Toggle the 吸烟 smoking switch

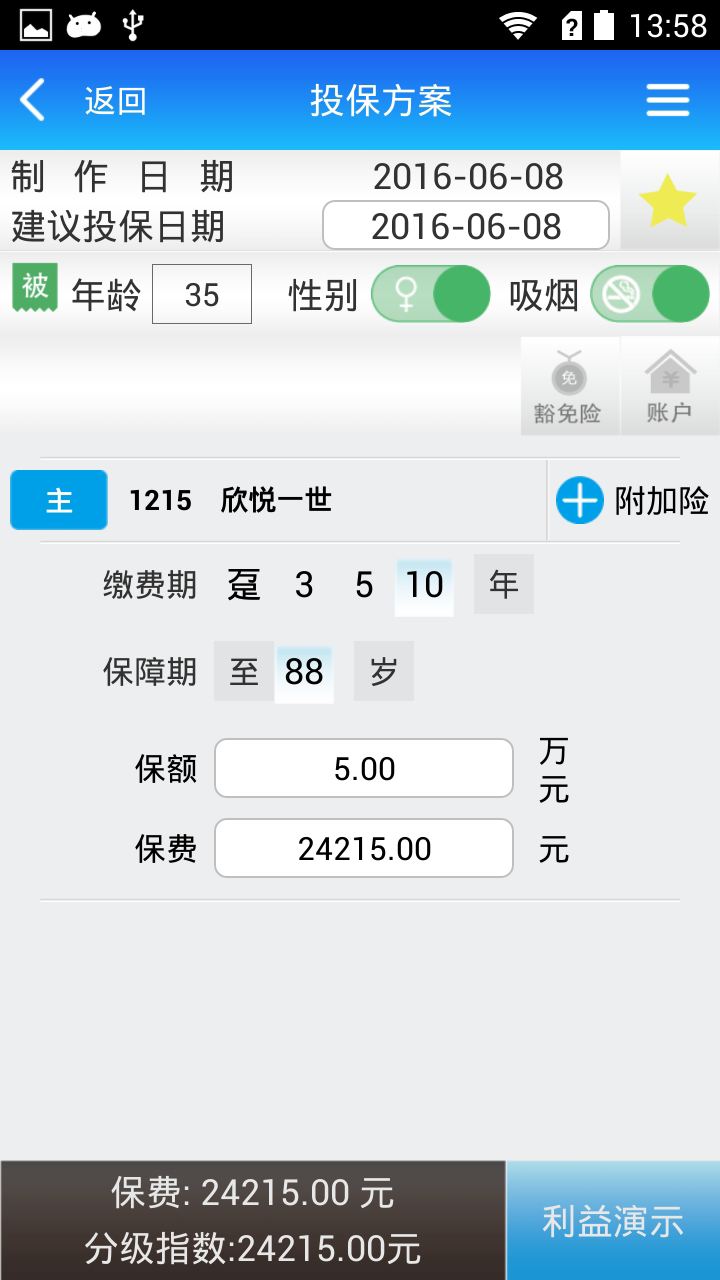(650, 294)
